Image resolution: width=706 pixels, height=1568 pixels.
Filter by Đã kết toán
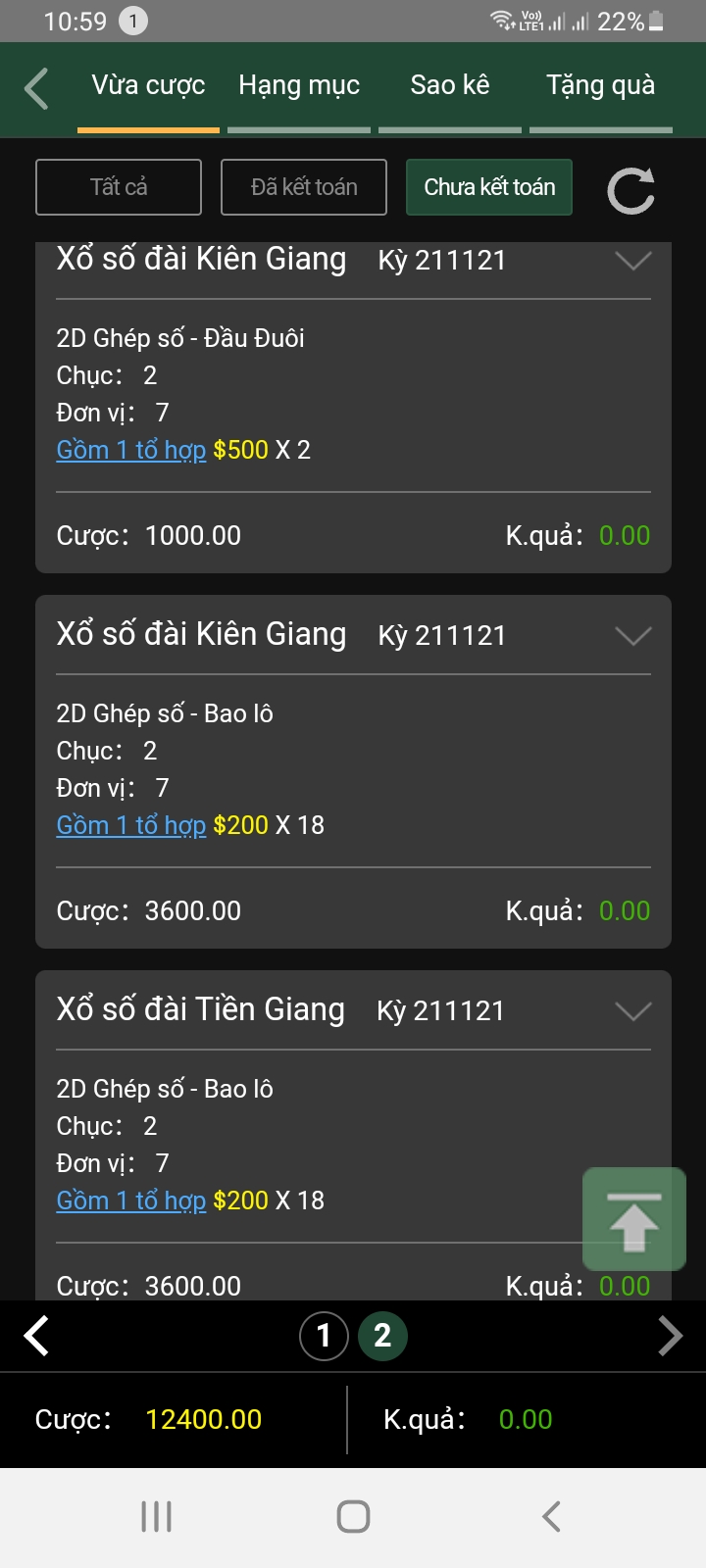(304, 187)
